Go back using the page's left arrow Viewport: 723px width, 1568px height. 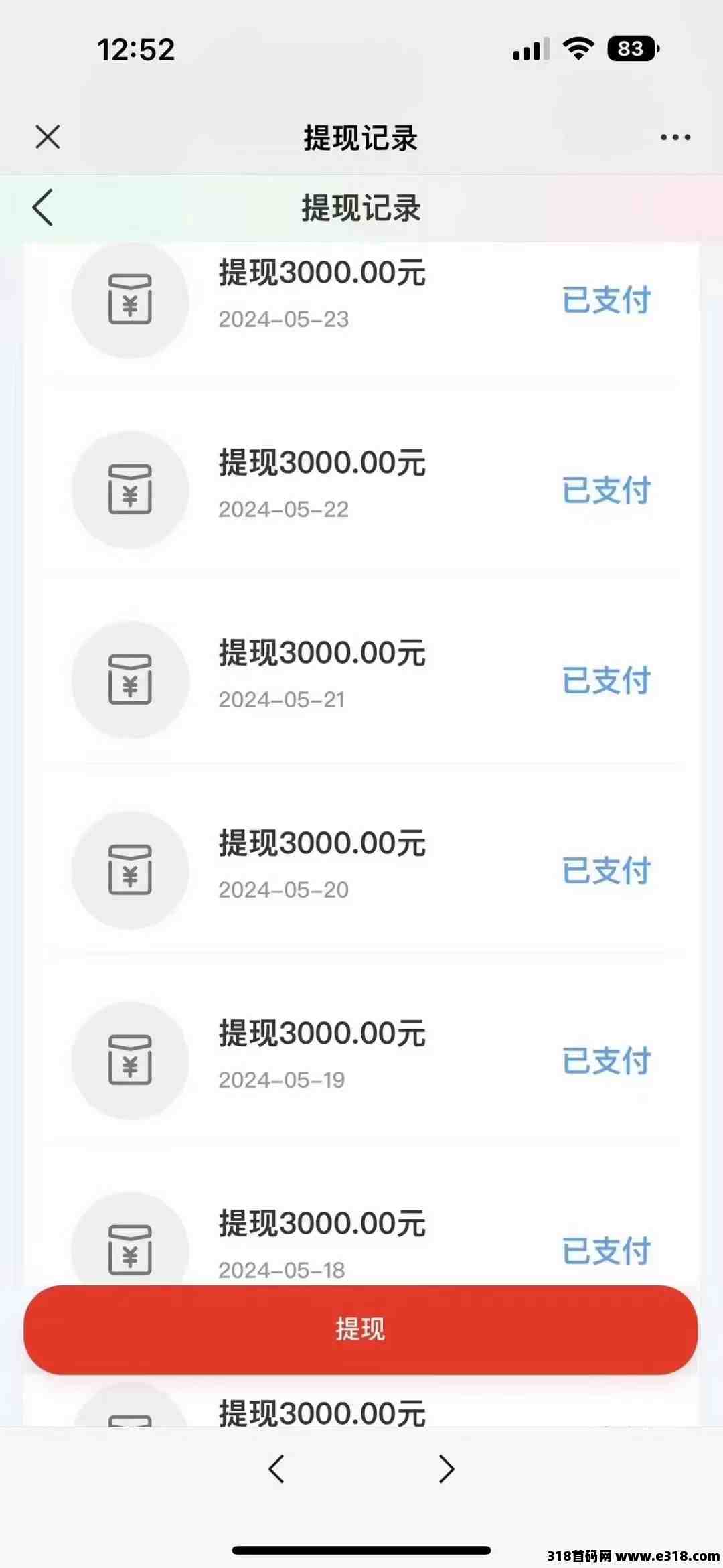(42, 208)
